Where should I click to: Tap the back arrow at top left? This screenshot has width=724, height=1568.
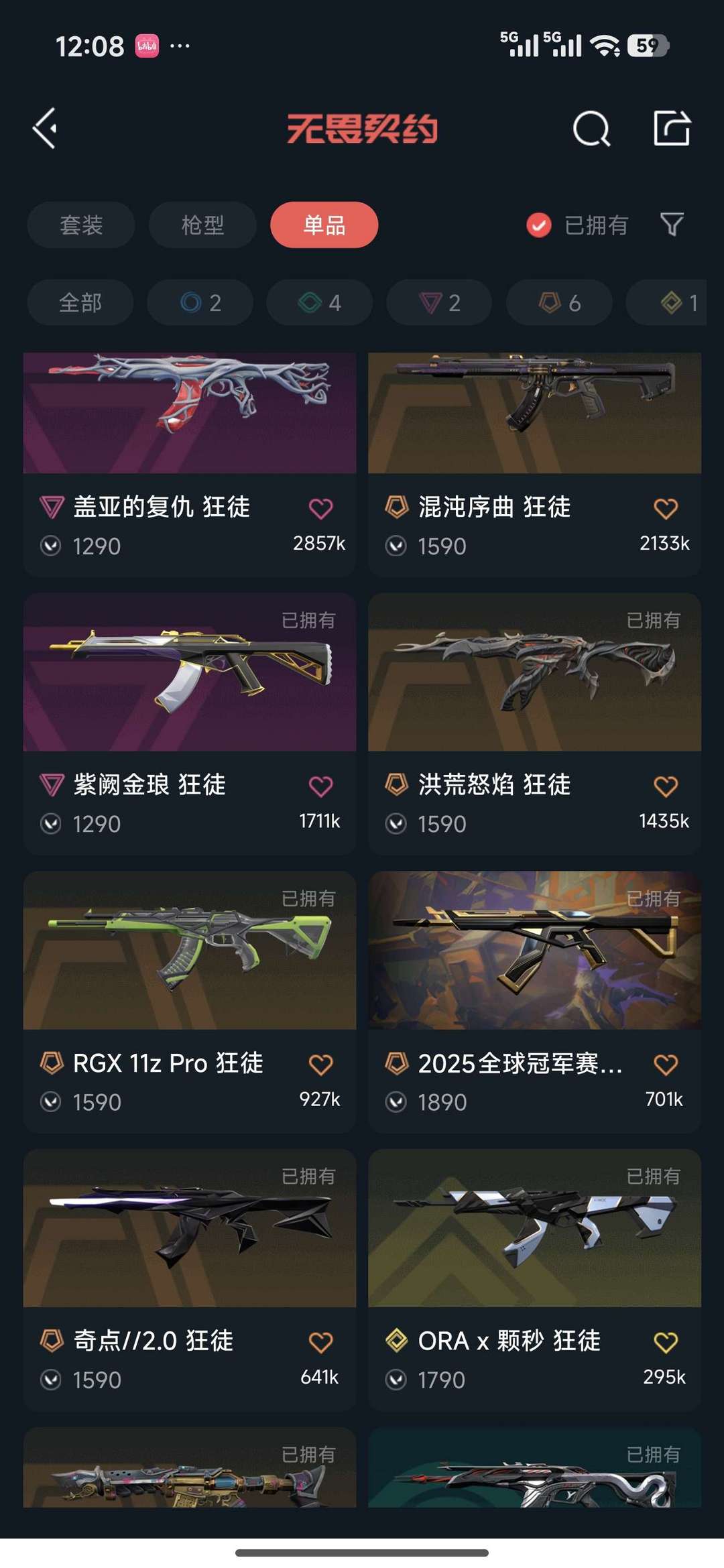(x=45, y=128)
